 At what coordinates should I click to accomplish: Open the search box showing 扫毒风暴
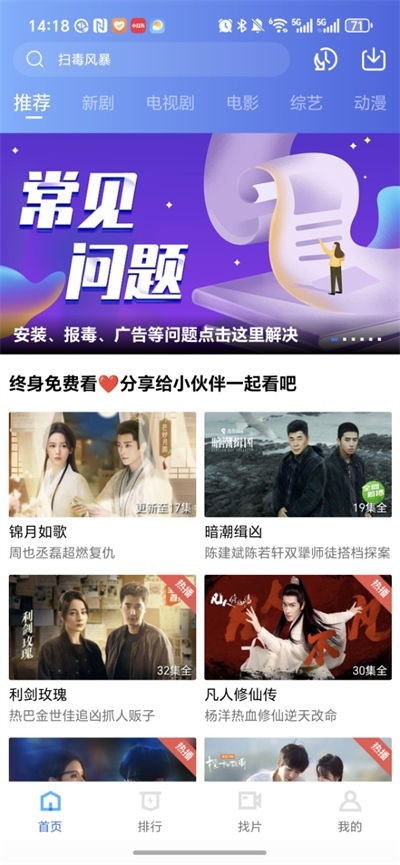pos(151,59)
